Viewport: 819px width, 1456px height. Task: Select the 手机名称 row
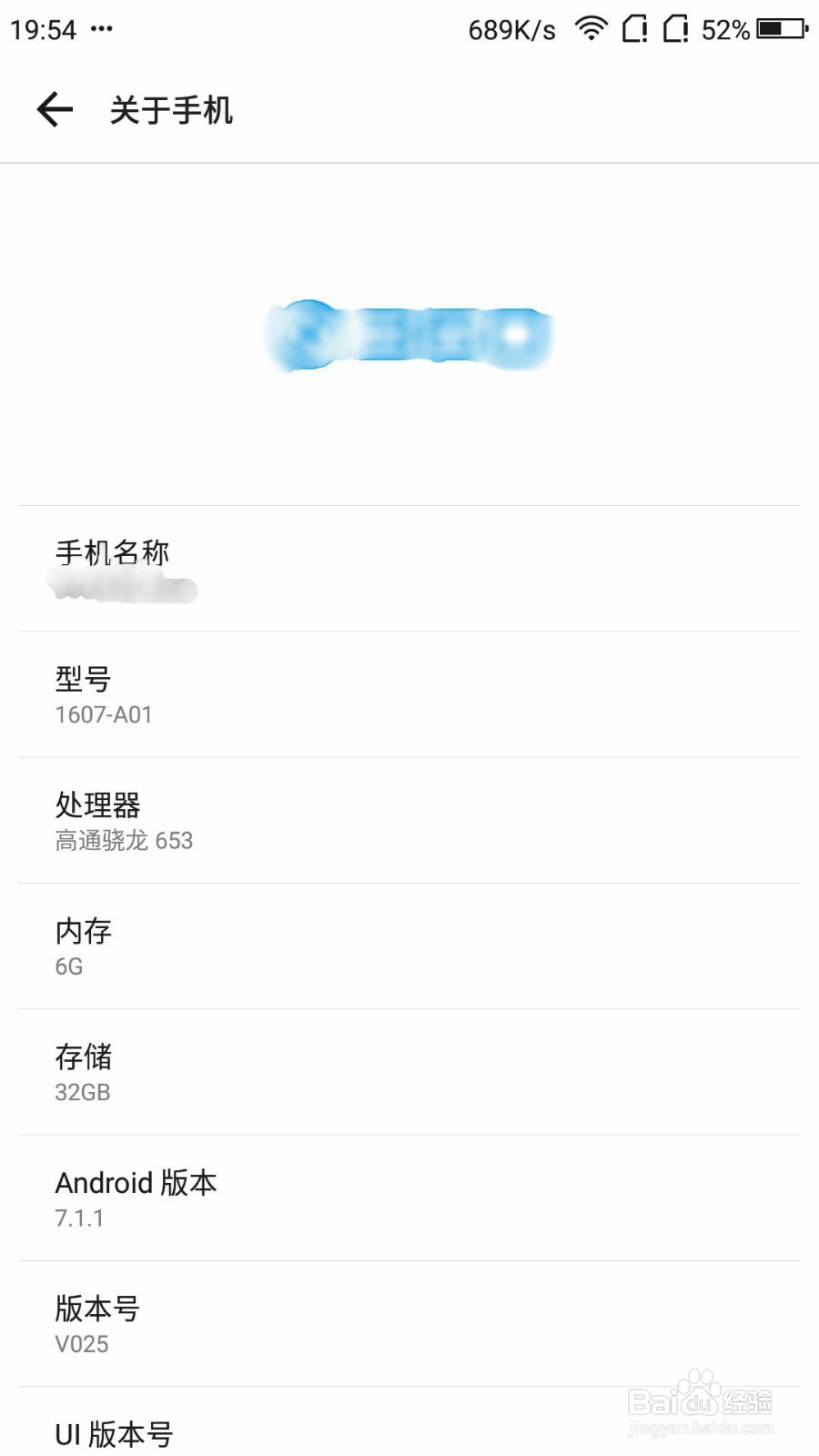point(409,568)
